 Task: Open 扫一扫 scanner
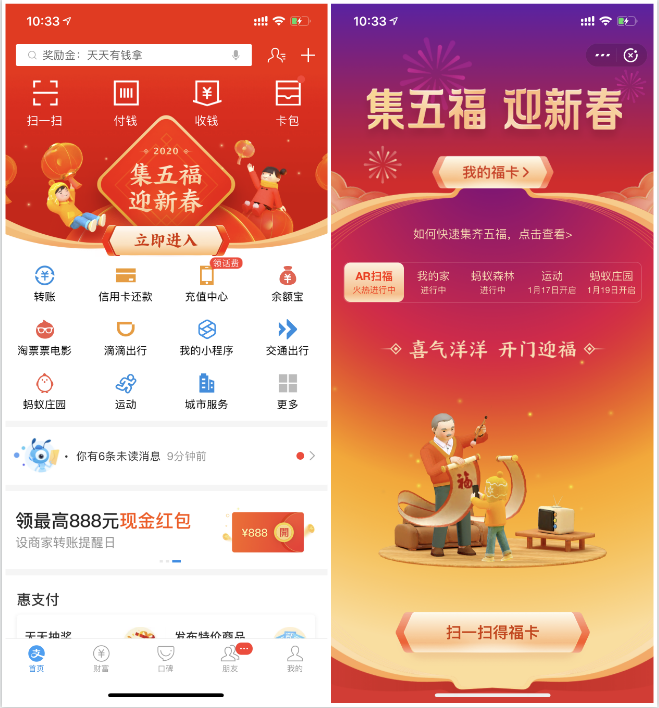(x=45, y=102)
